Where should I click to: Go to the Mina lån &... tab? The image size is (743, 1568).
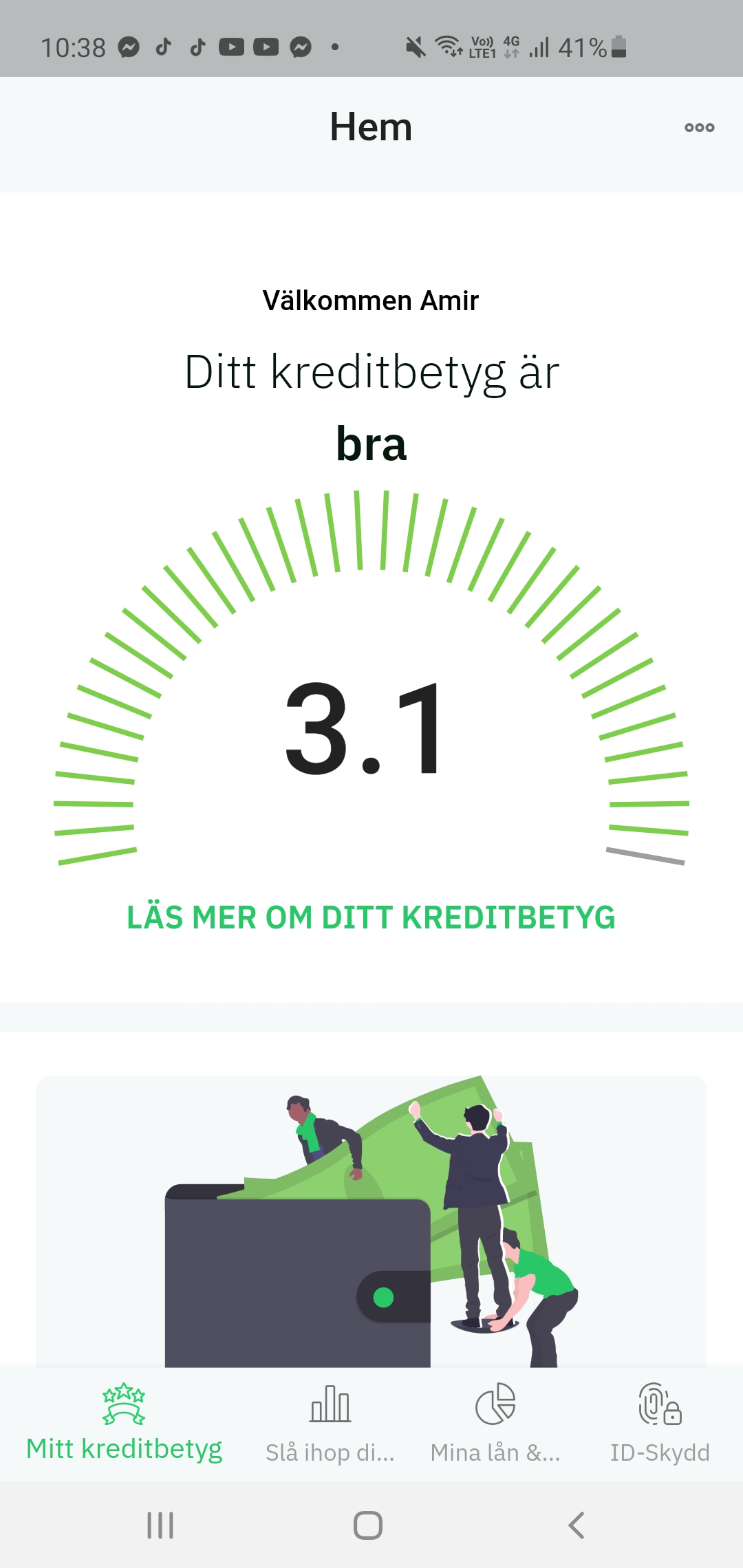pos(495,1422)
